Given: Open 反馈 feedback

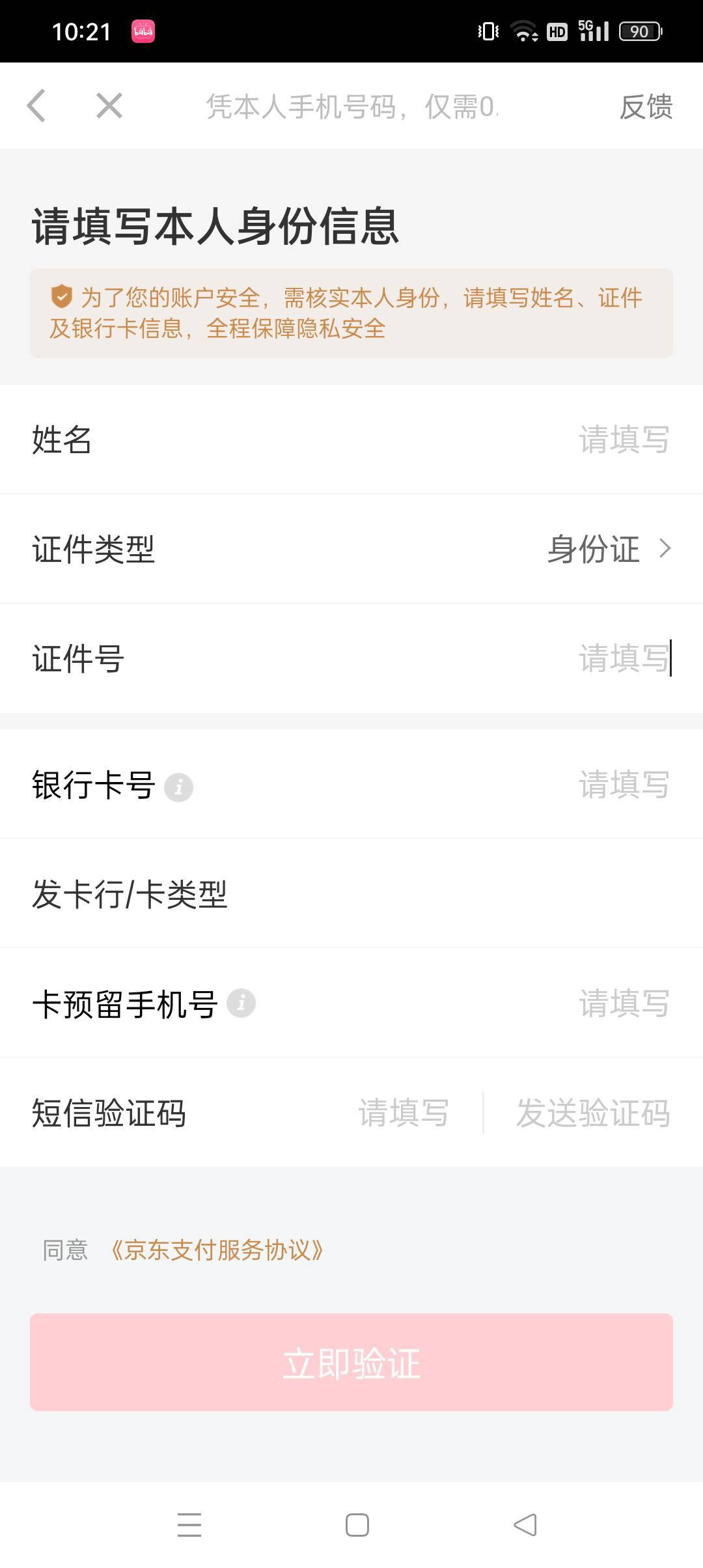Looking at the screenshot, I should coord(645,107).
